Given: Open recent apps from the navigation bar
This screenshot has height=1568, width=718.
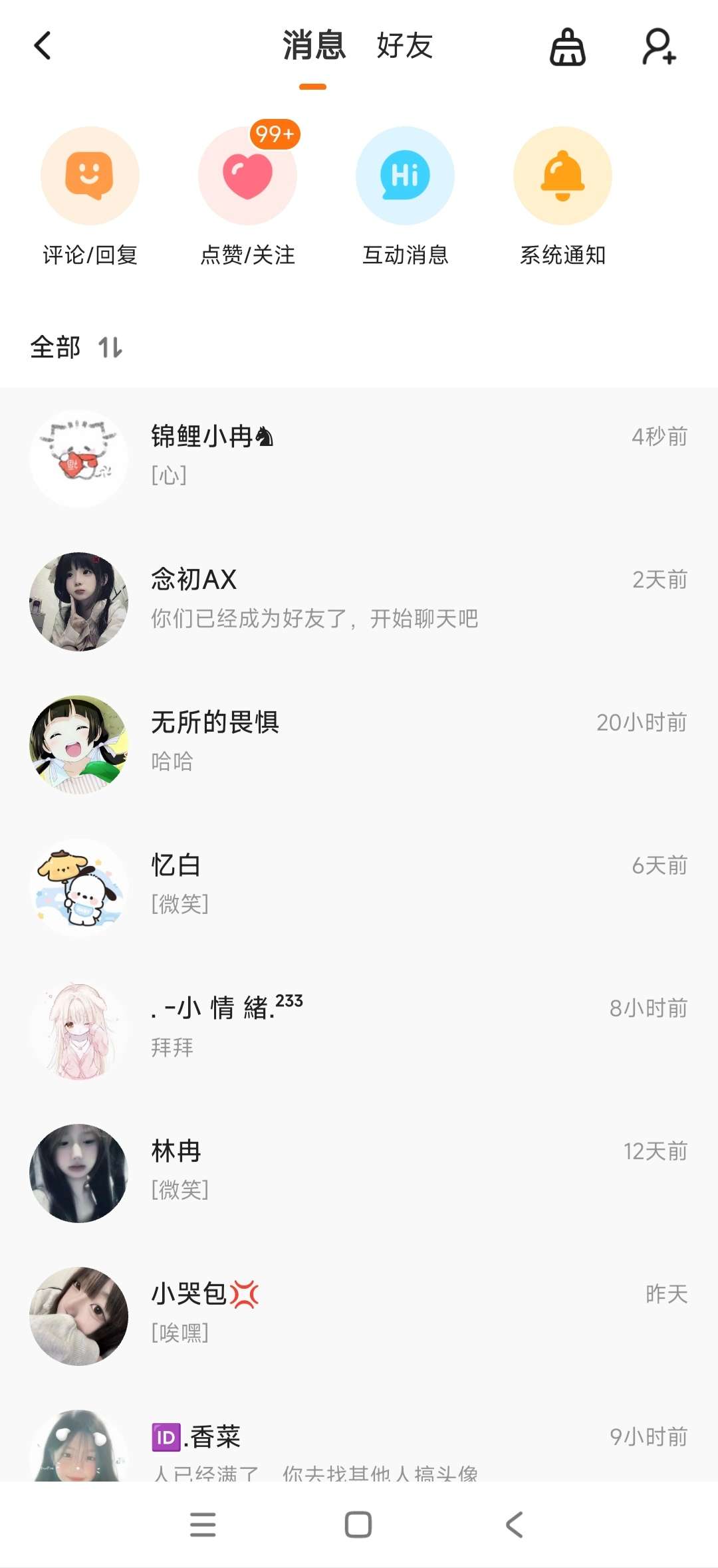Looking at the screenshot, I should click(x=203, y=1525).
